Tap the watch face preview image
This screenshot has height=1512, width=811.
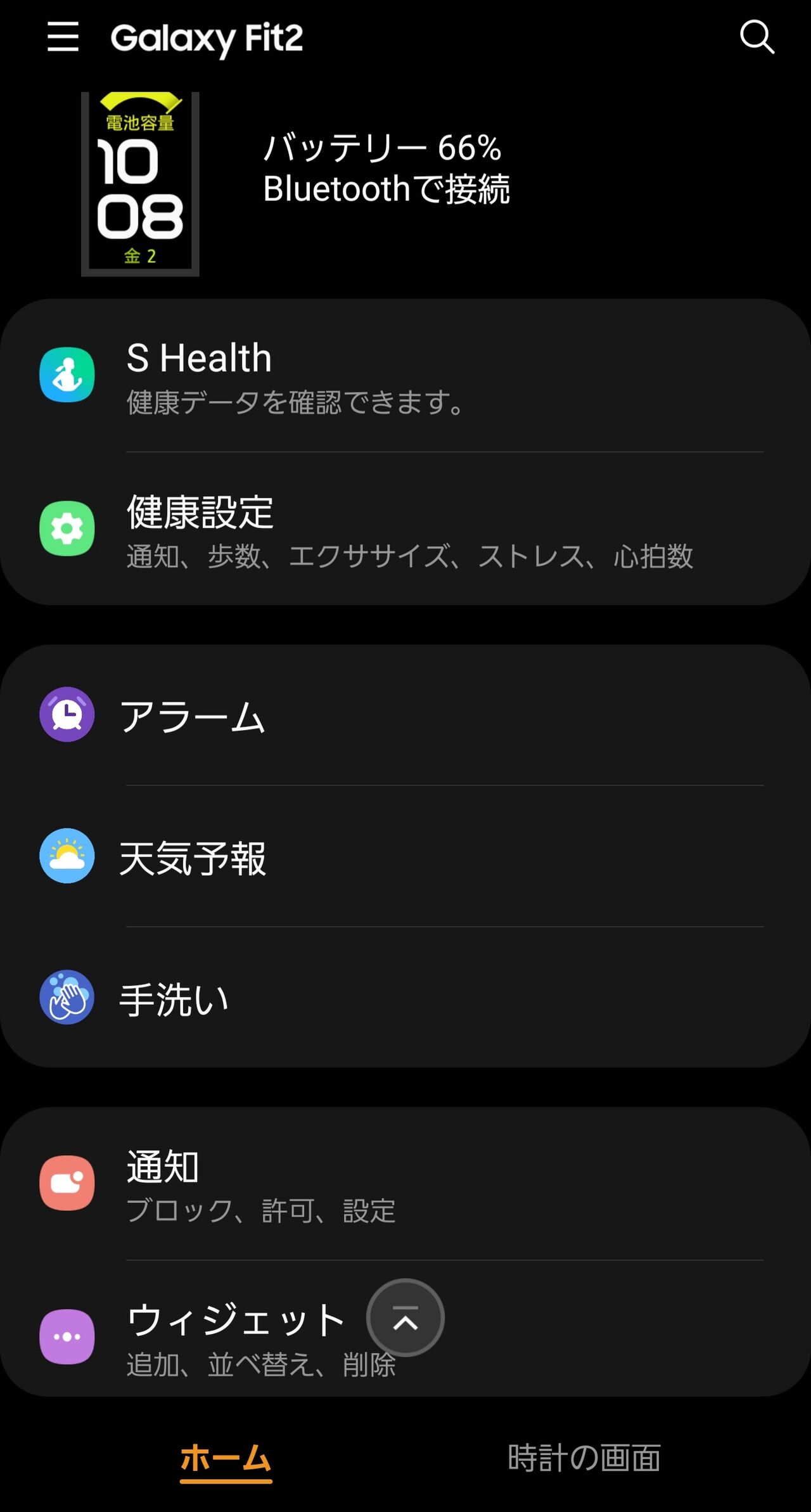[x=140, y=184]
